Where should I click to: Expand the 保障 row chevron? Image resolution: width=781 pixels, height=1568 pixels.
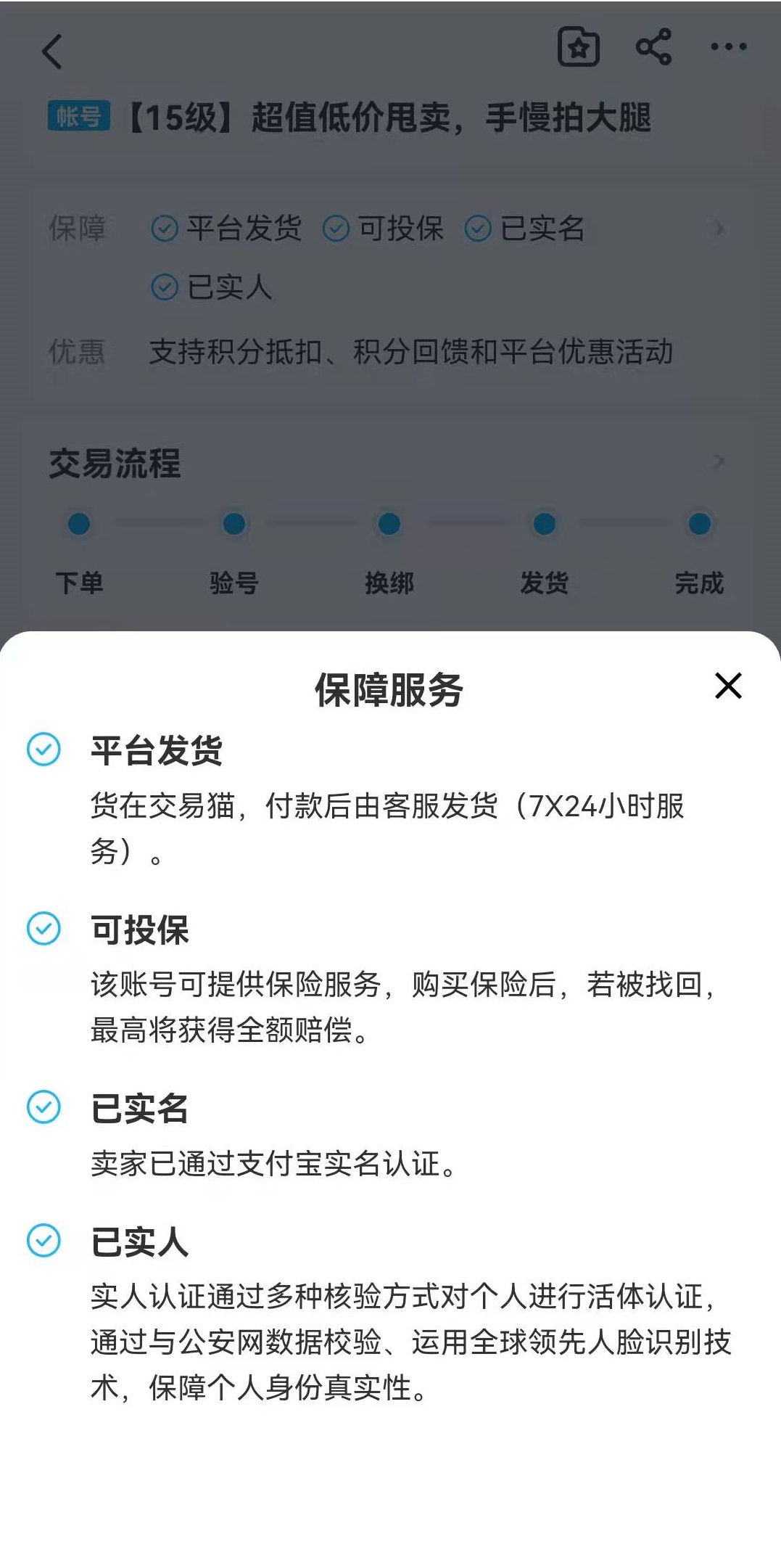tap(719, 229)
